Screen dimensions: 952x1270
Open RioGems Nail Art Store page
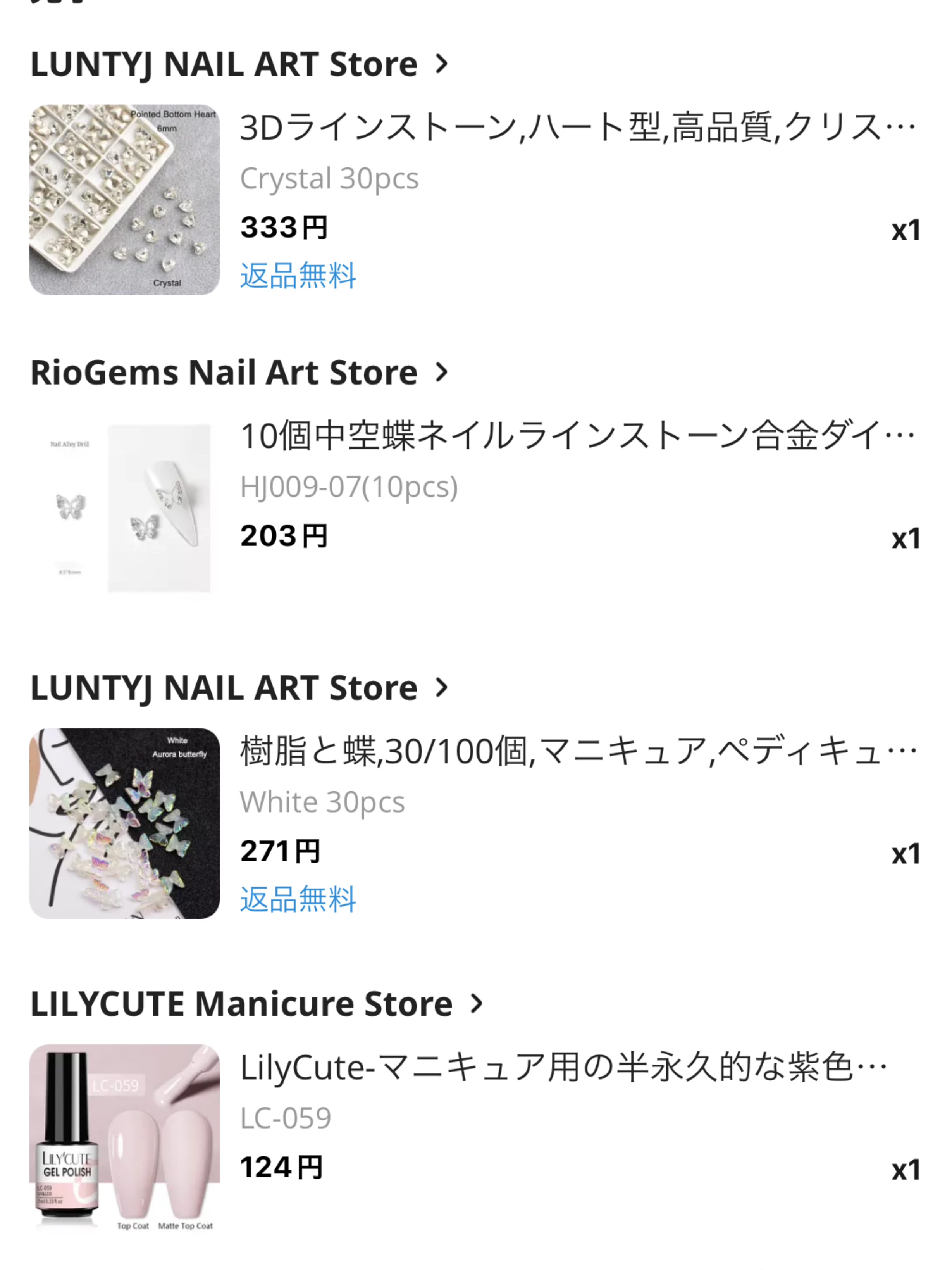coord(224,372)
